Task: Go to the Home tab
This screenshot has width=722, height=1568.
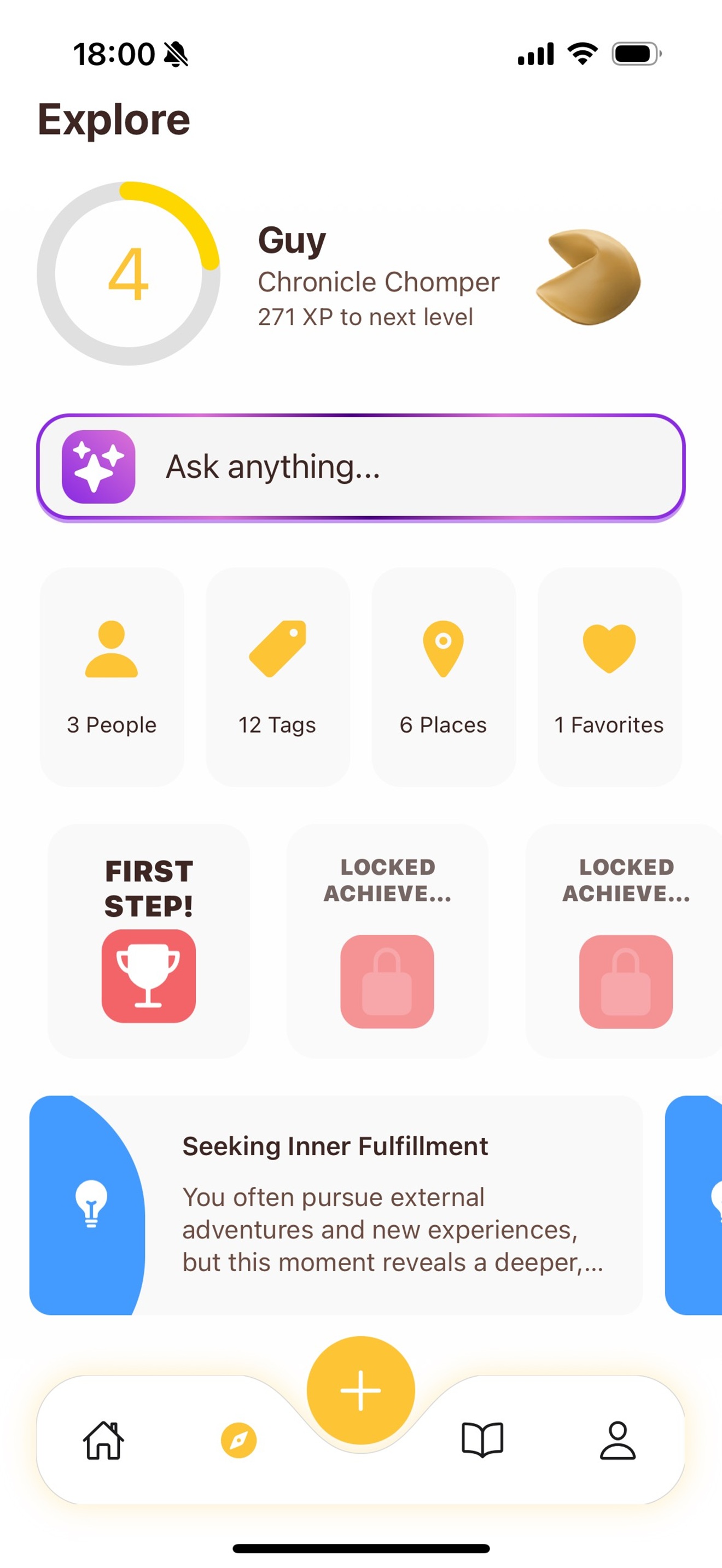Action: point(103,1440)
